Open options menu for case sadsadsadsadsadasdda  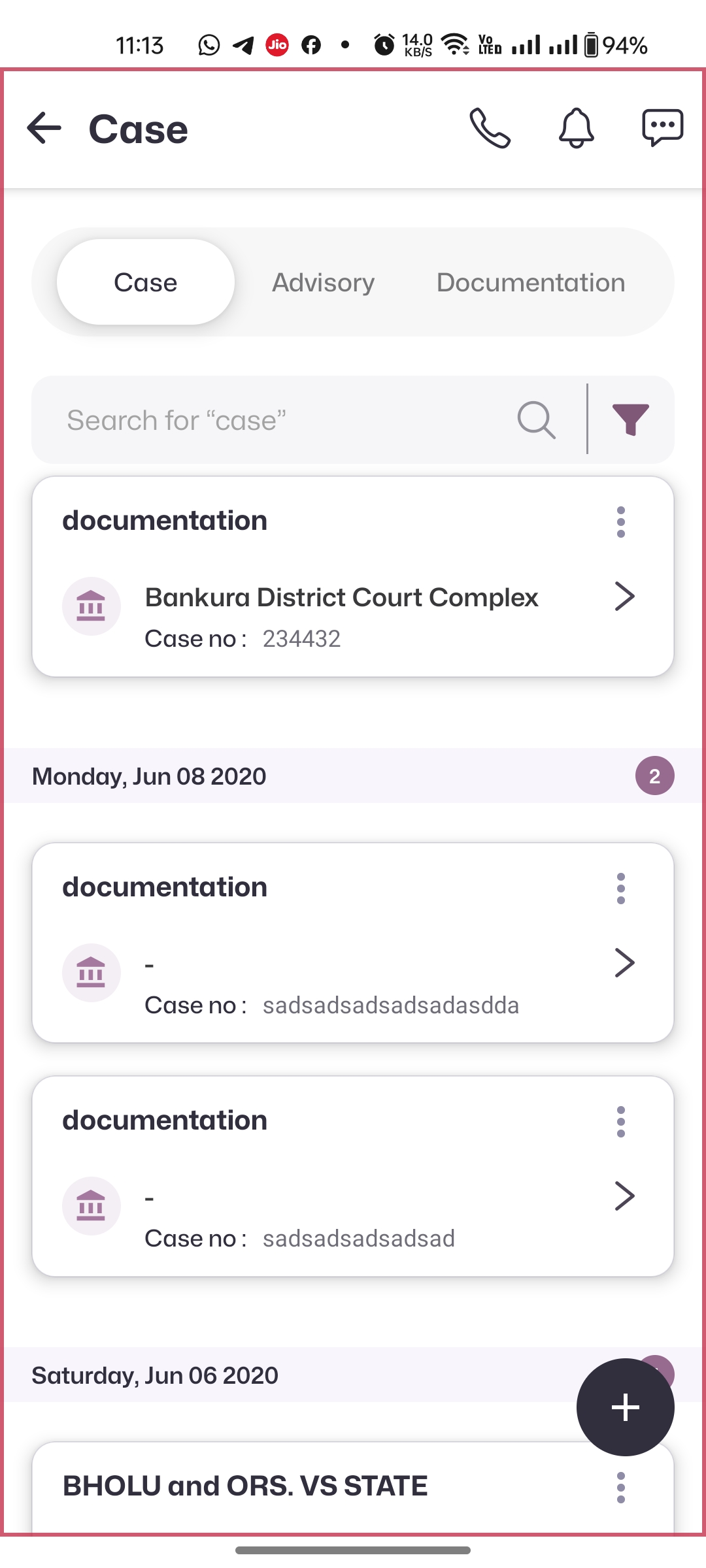tap(620, 889)
